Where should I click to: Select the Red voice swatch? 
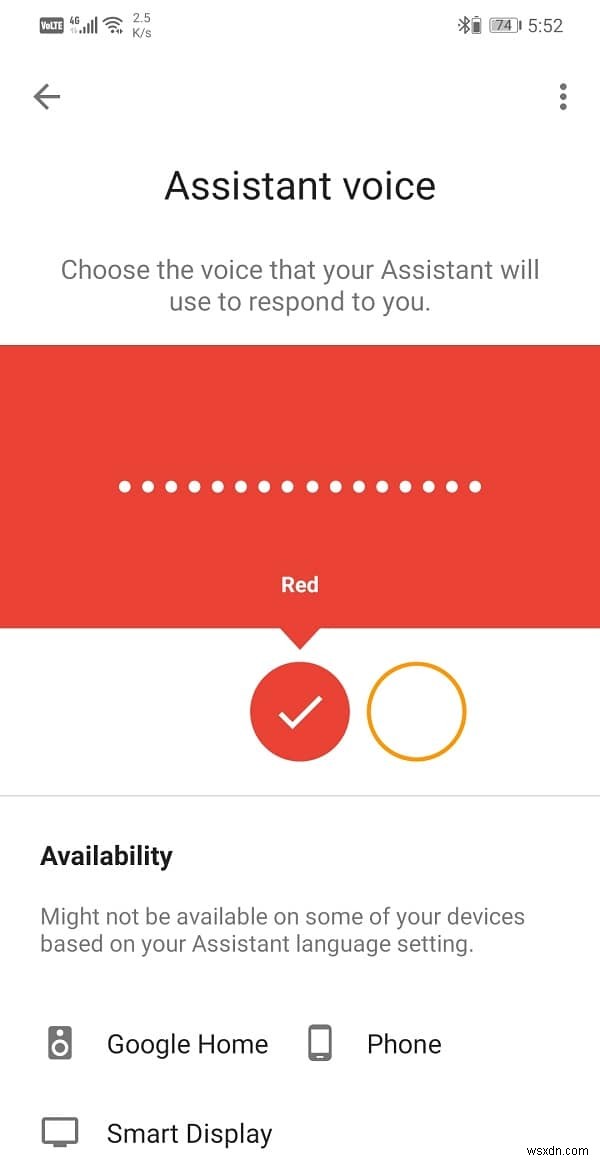point(300,711)
